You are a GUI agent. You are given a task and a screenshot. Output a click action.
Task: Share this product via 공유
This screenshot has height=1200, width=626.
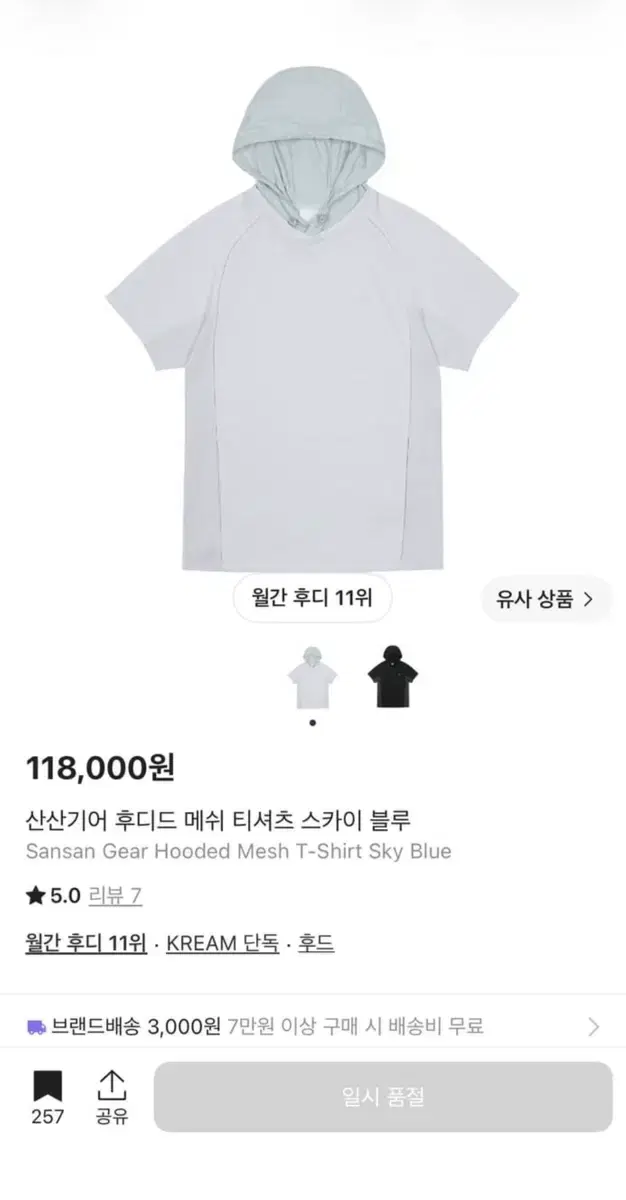[111, 1097]
